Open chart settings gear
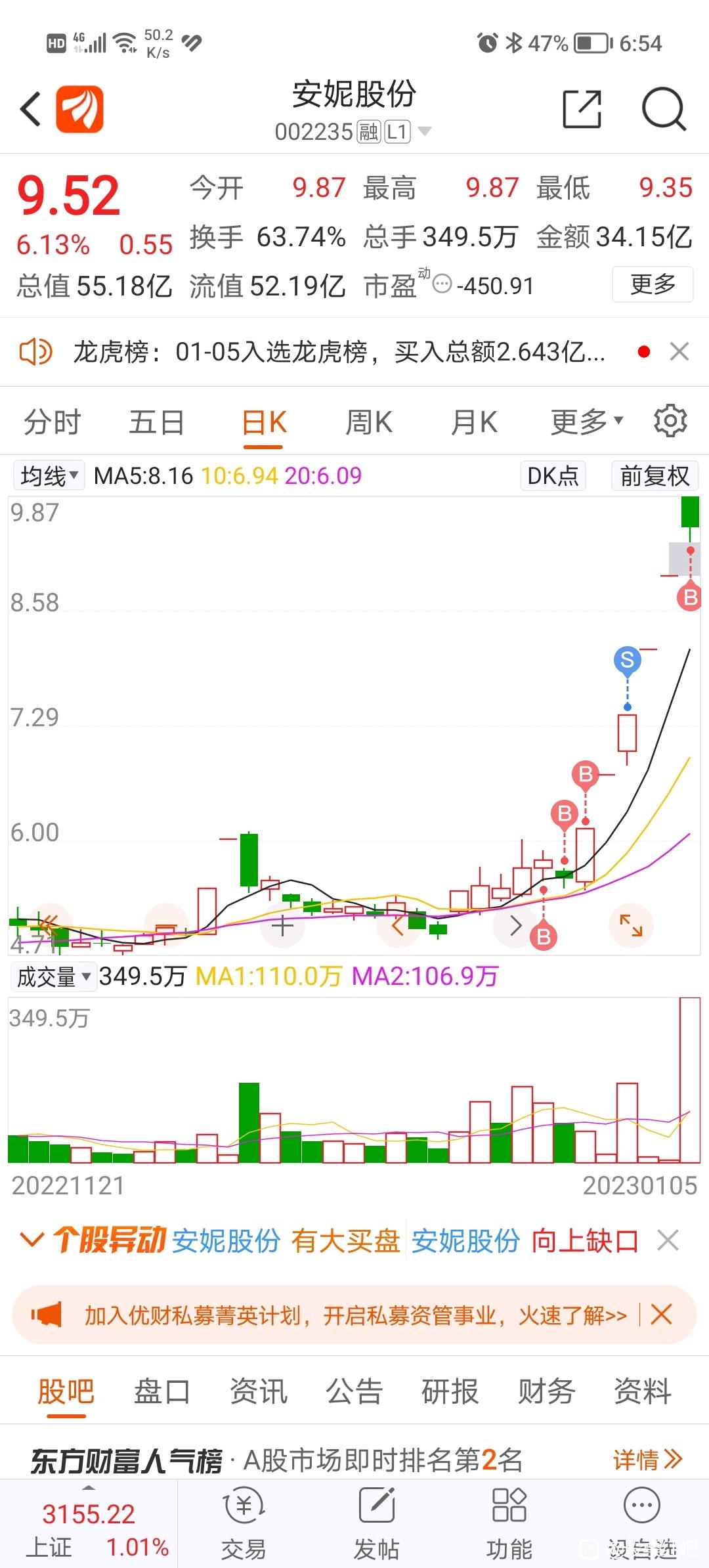The height and width of the screenshot is (1568, 709). tap(670, 421)
